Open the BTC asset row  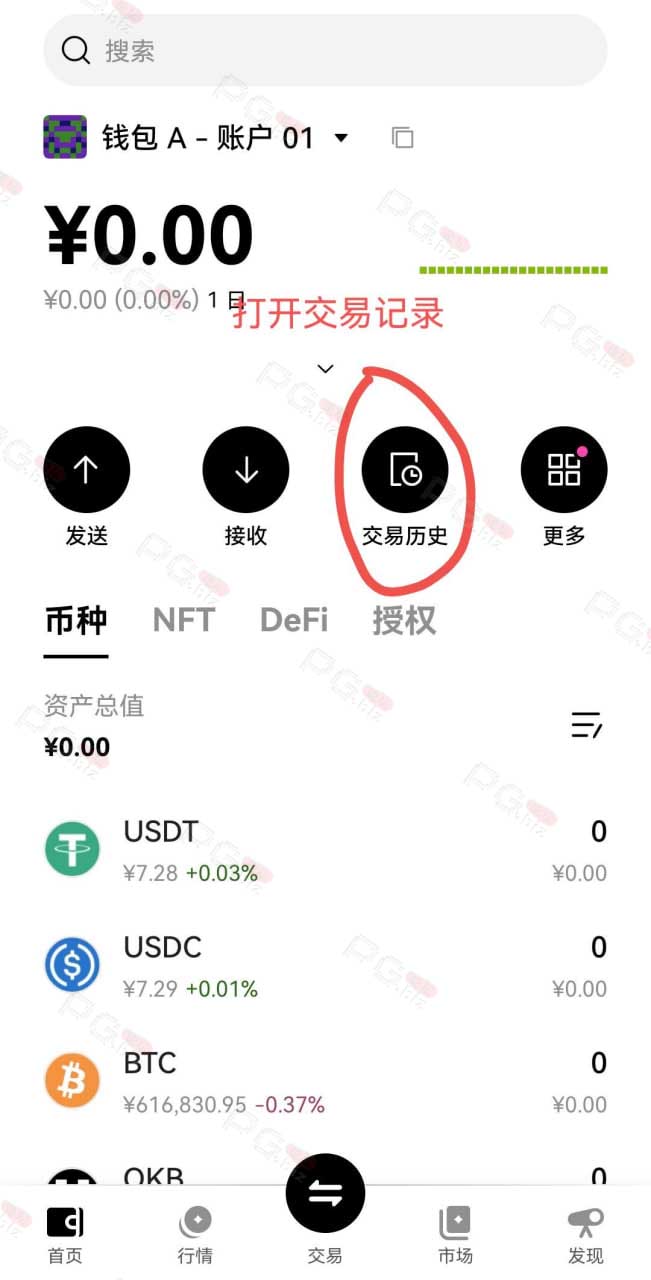[x=325, y=1081]
